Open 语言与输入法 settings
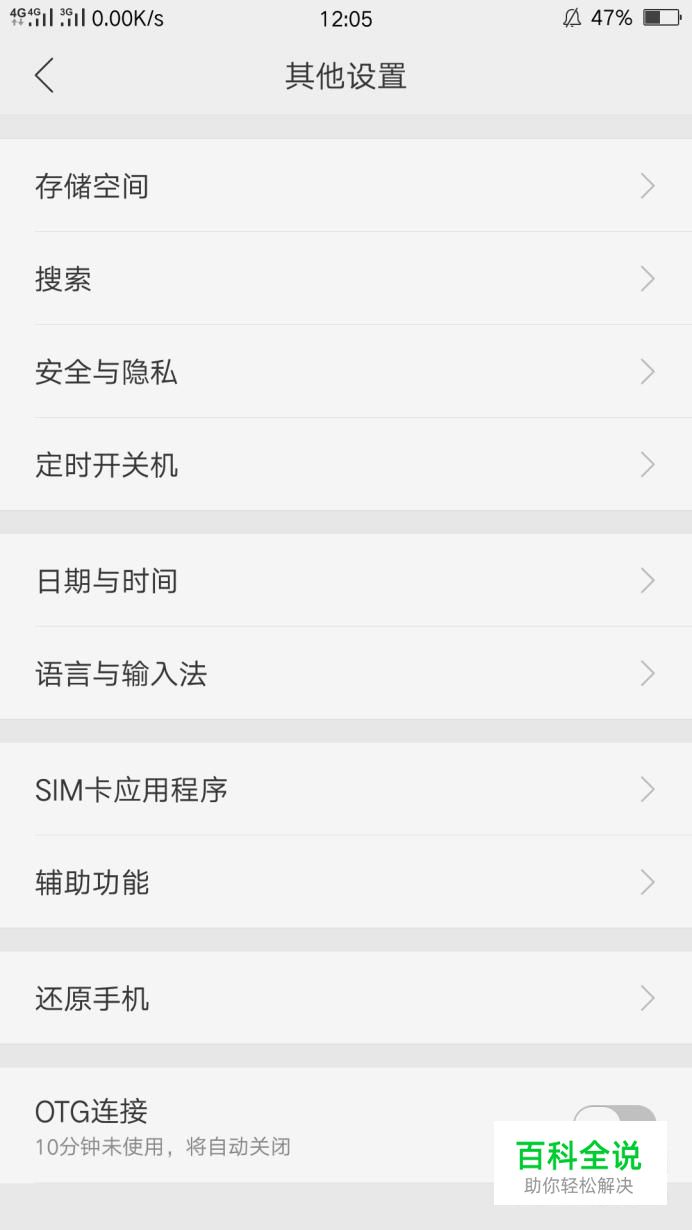Screen dimensions: 692x1230 (x=346, y=673)
